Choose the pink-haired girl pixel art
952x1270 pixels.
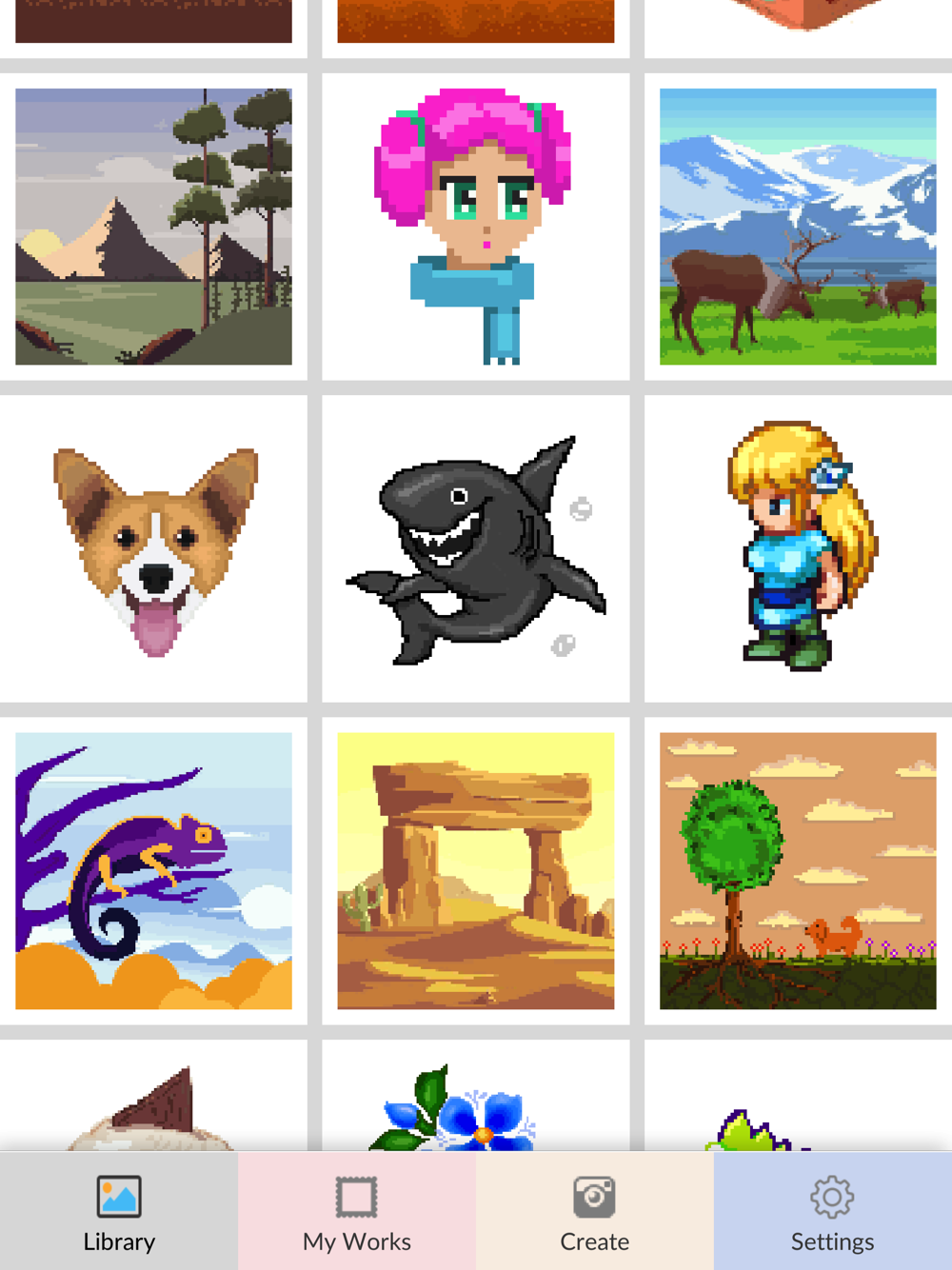point(475,227)
